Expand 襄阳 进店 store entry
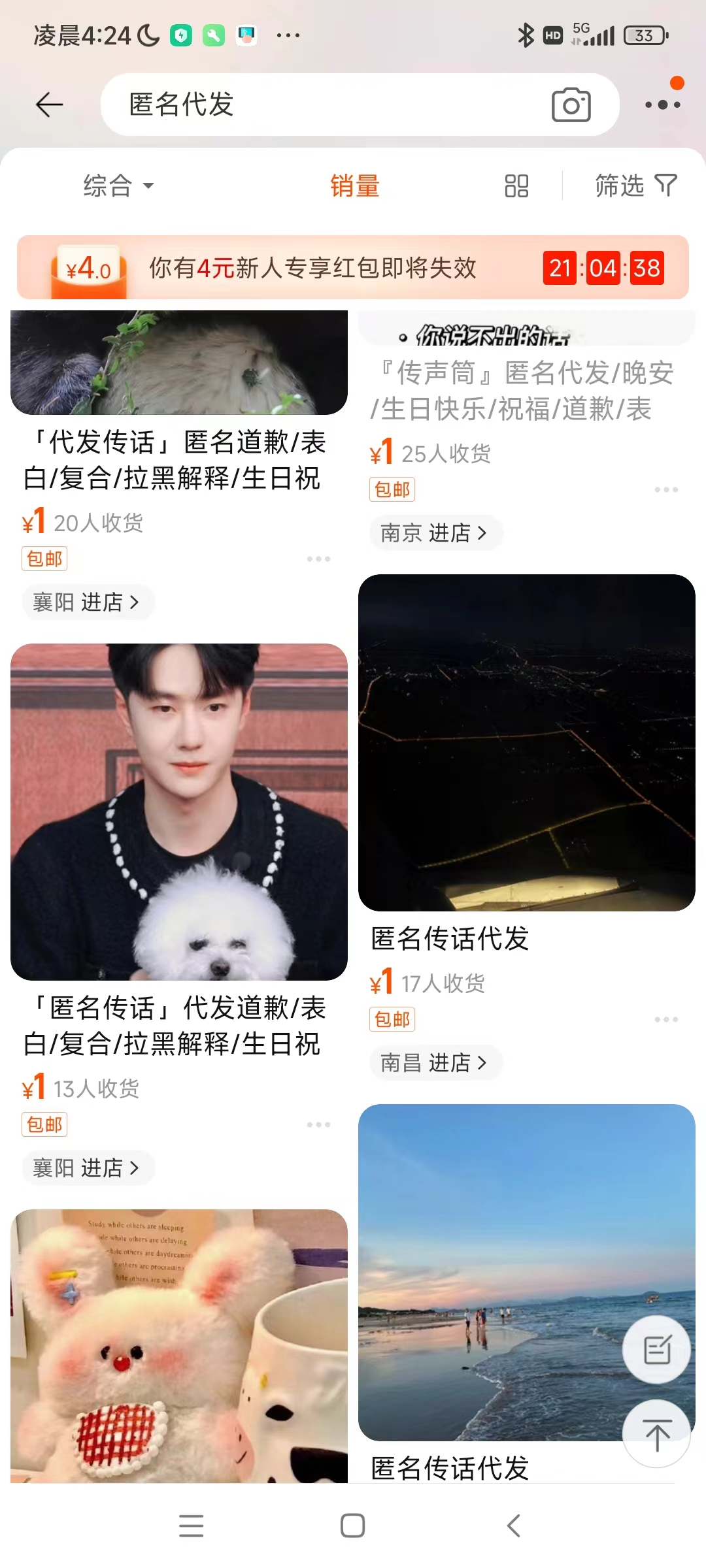 pos(88,602)
